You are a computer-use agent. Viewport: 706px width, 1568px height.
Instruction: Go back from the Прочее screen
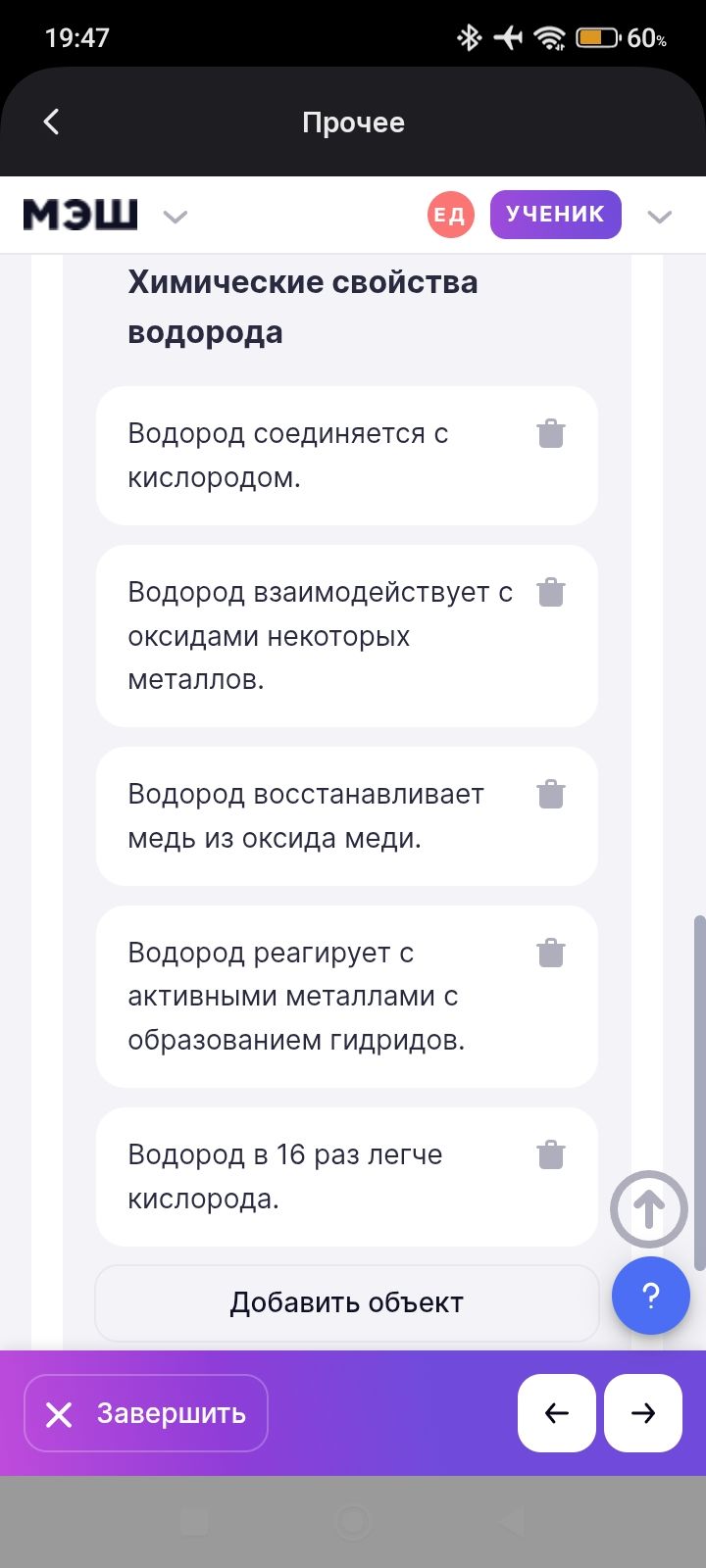point(52,122)
